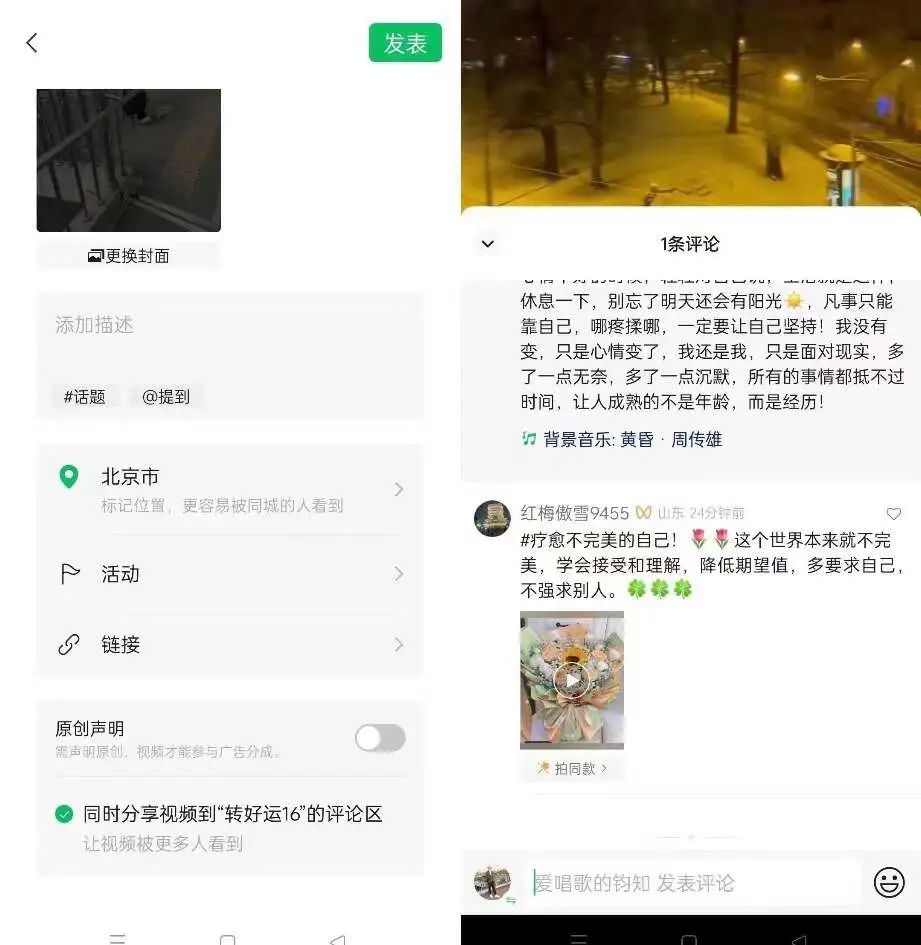The height and width of the screenshot is (945, 921).
Task: Add a #话题 topic tag
Action: point(85,397)
